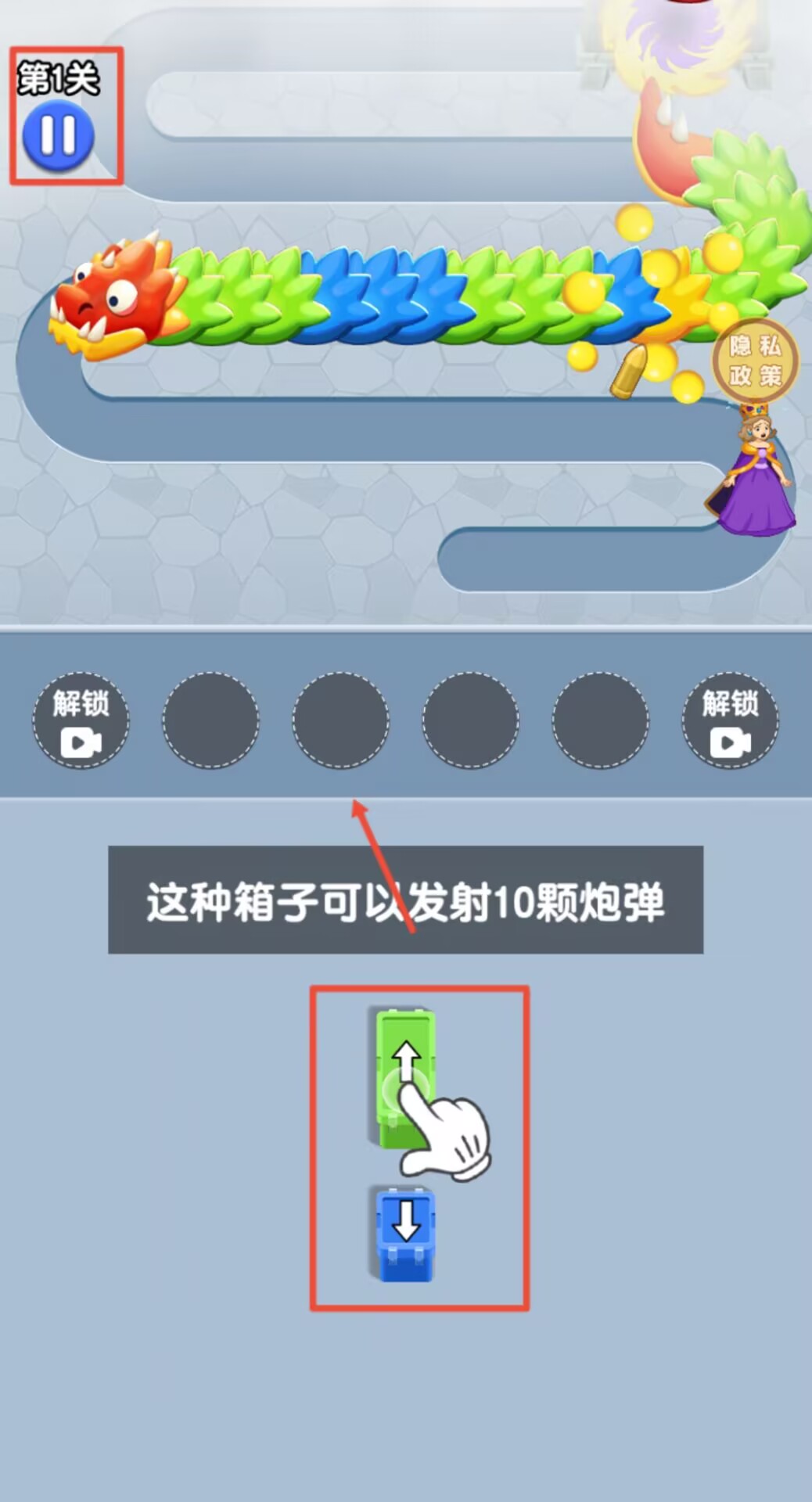Unlock the leftmost 解锁 video slot
Viewport: 812px width, 1502px height.
pos(81,720)
